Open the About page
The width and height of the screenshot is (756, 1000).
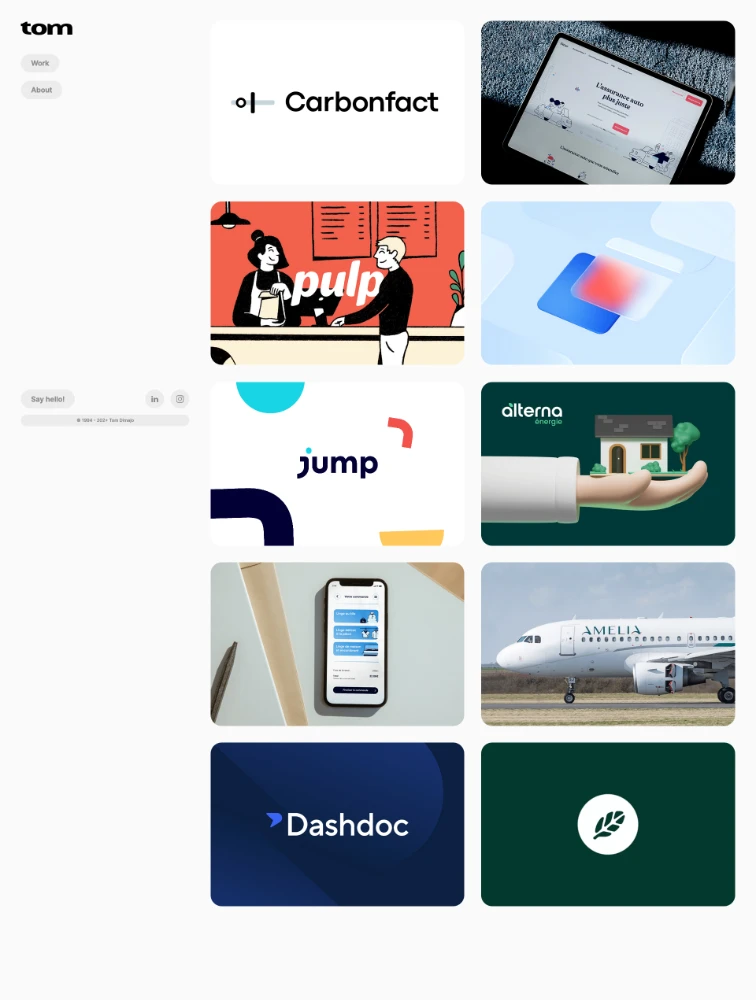pyautogui.click(x=41, y=90)
